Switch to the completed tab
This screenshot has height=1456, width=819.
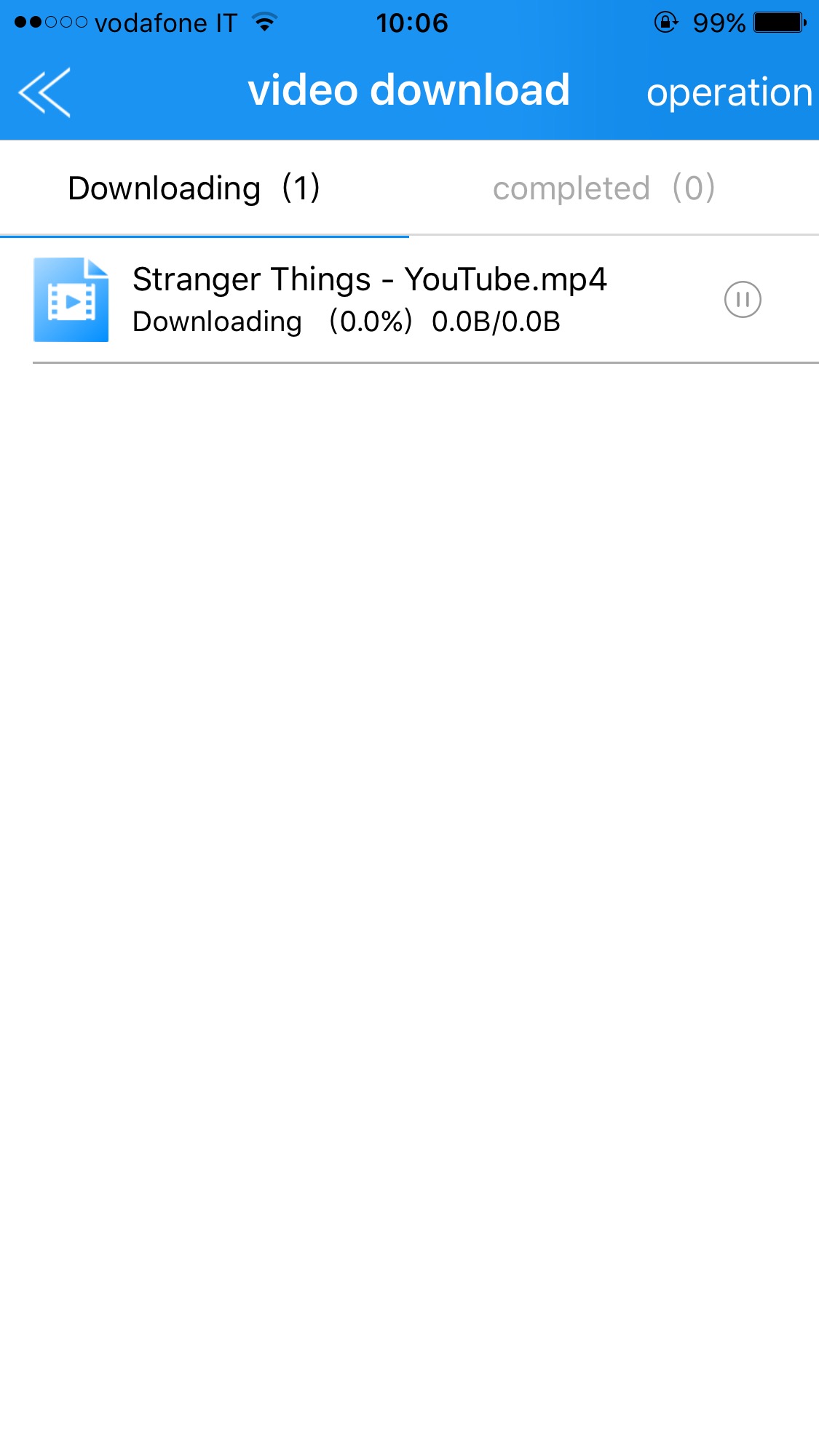pos(604,188)
